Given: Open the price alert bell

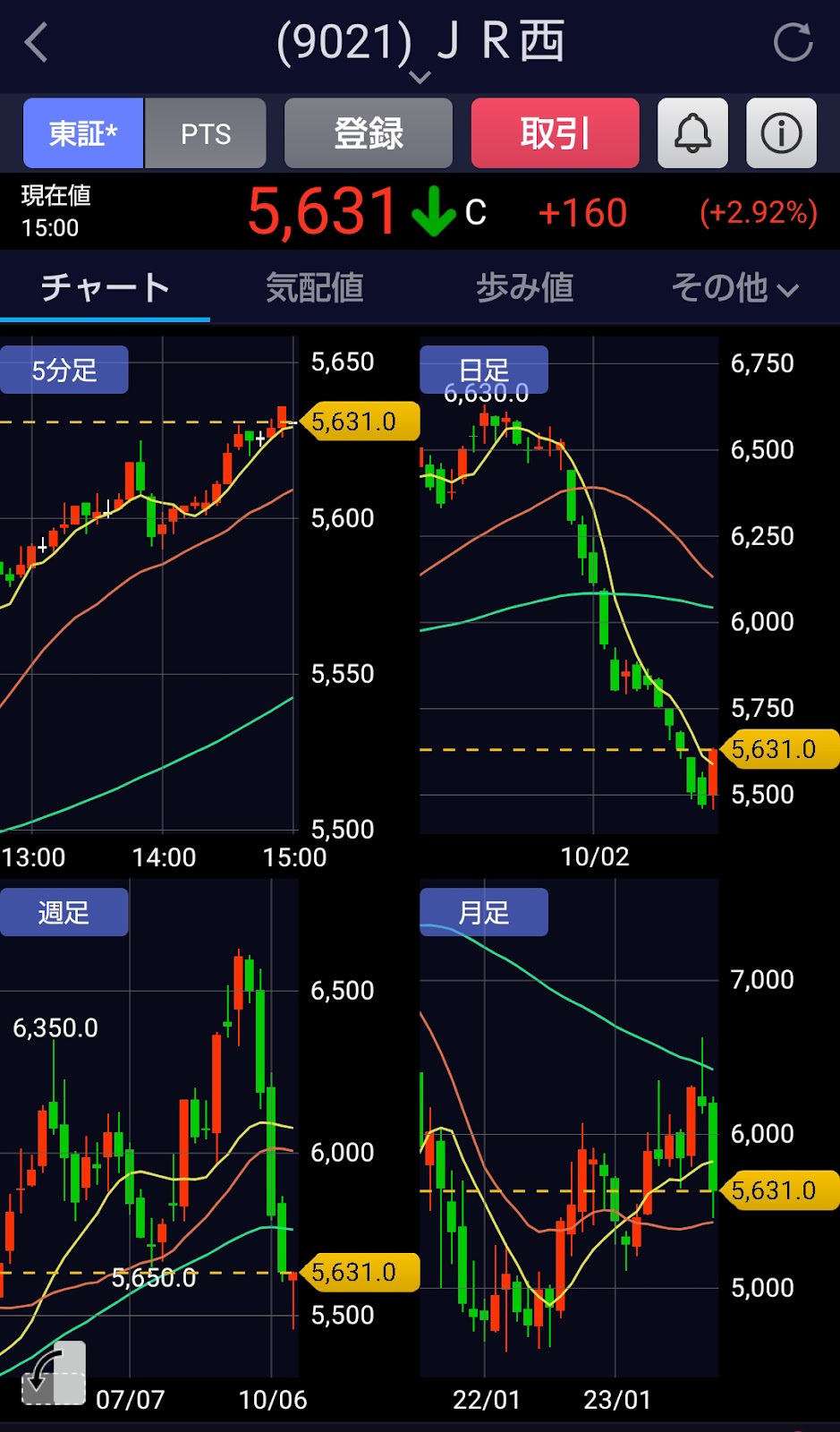Looking at the screenshot, I should coord(692,133).
